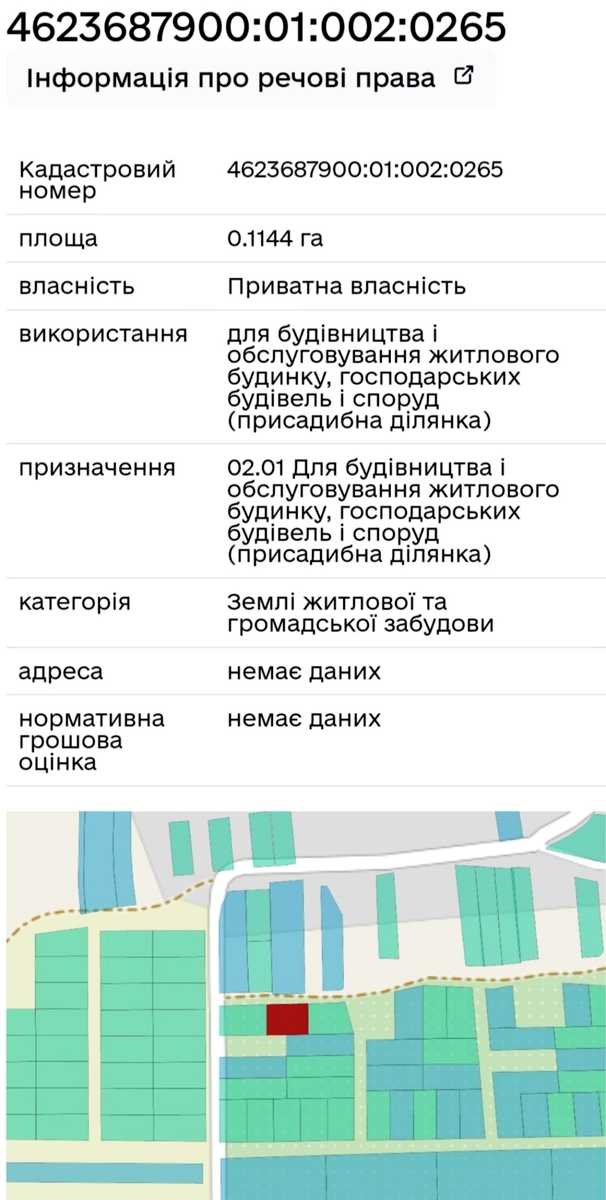
Task: Open Інформація про речові права link
Action: [250, 78]
